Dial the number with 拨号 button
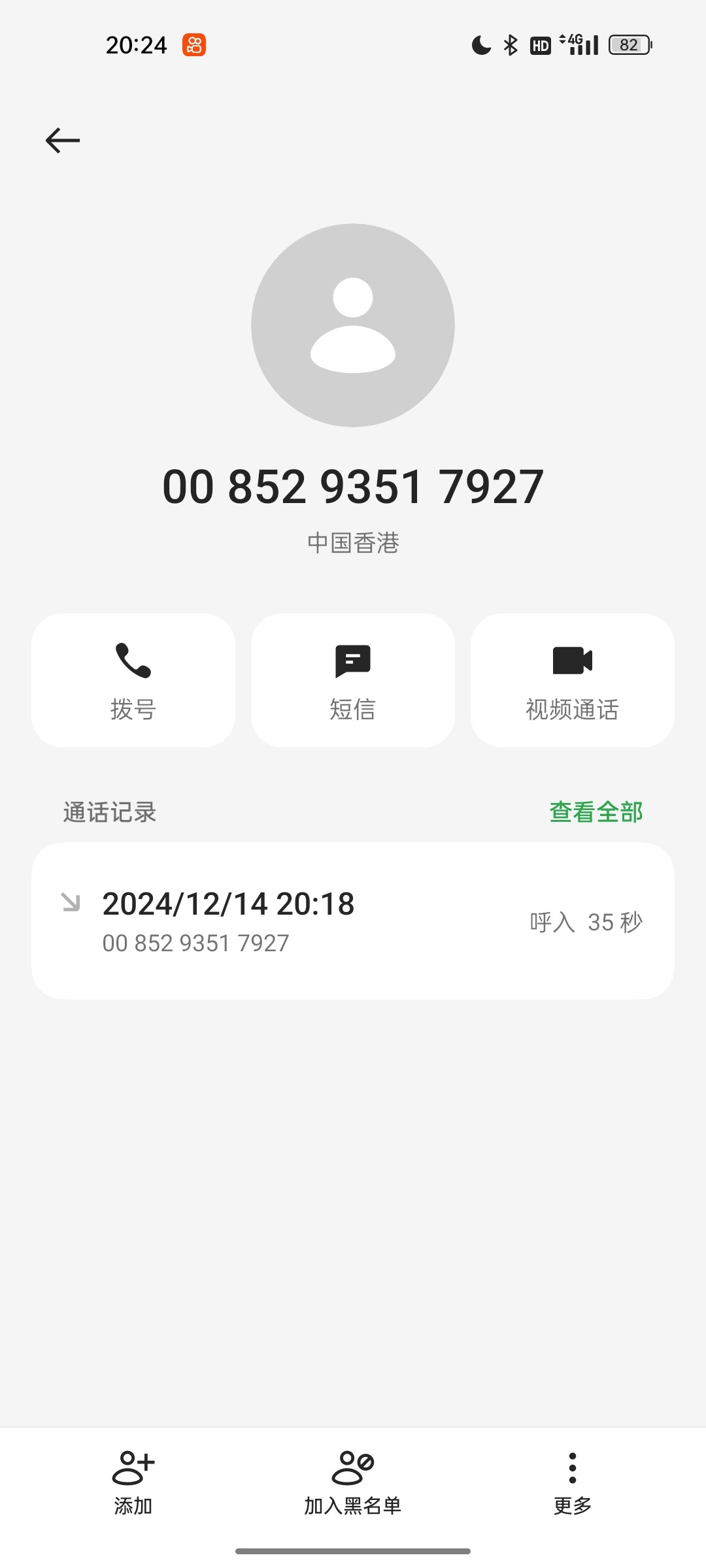 tap(133, 680)
